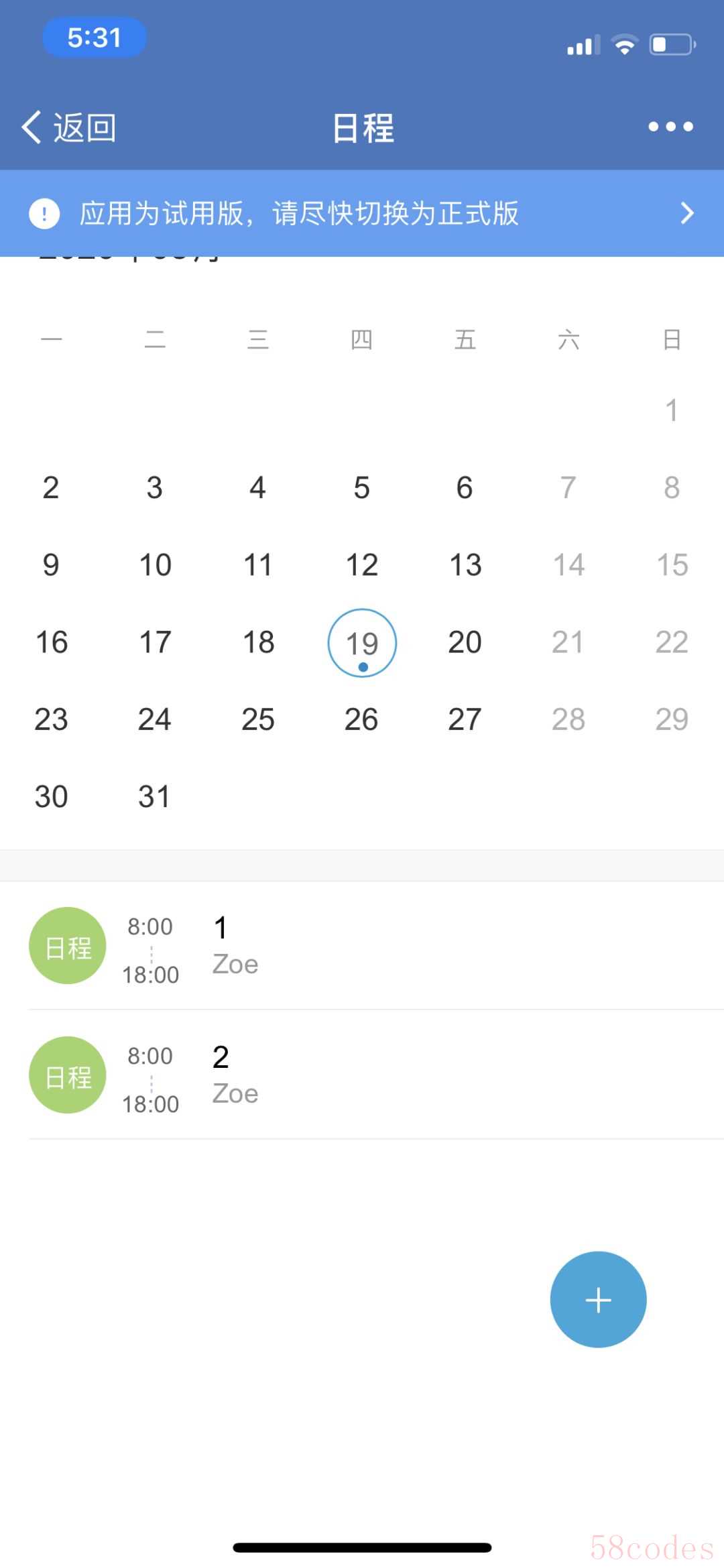Open the three-dot overflow menu
The width and height of the screenshot is (724, 1568).
pyautogui.click(x=670, y=127)
